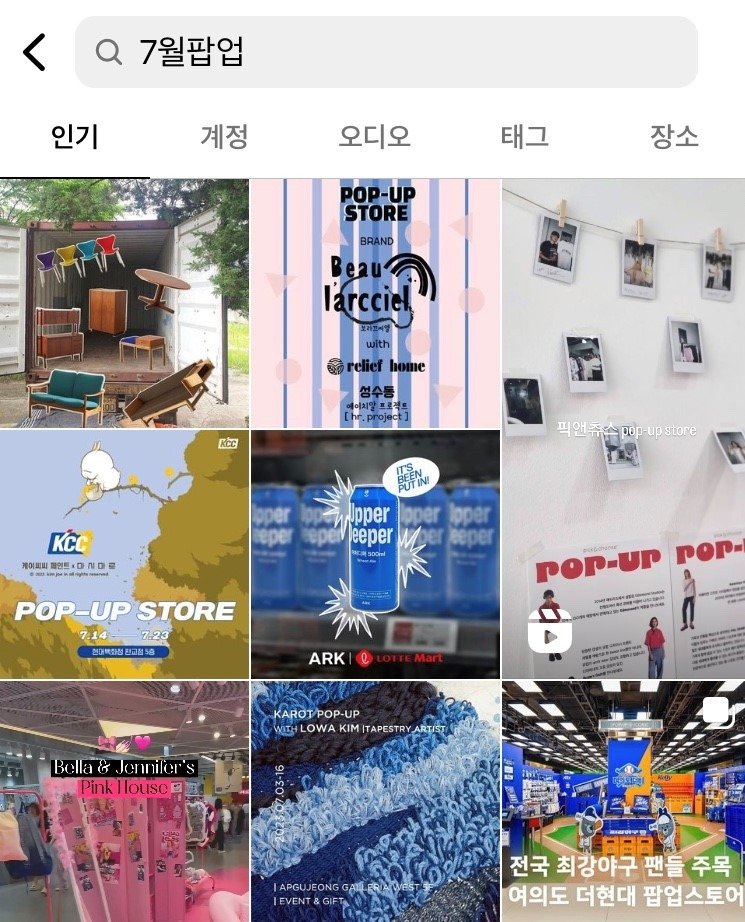Return to the 인기 tab
745x922 pixels.
(x=74, y=138)
